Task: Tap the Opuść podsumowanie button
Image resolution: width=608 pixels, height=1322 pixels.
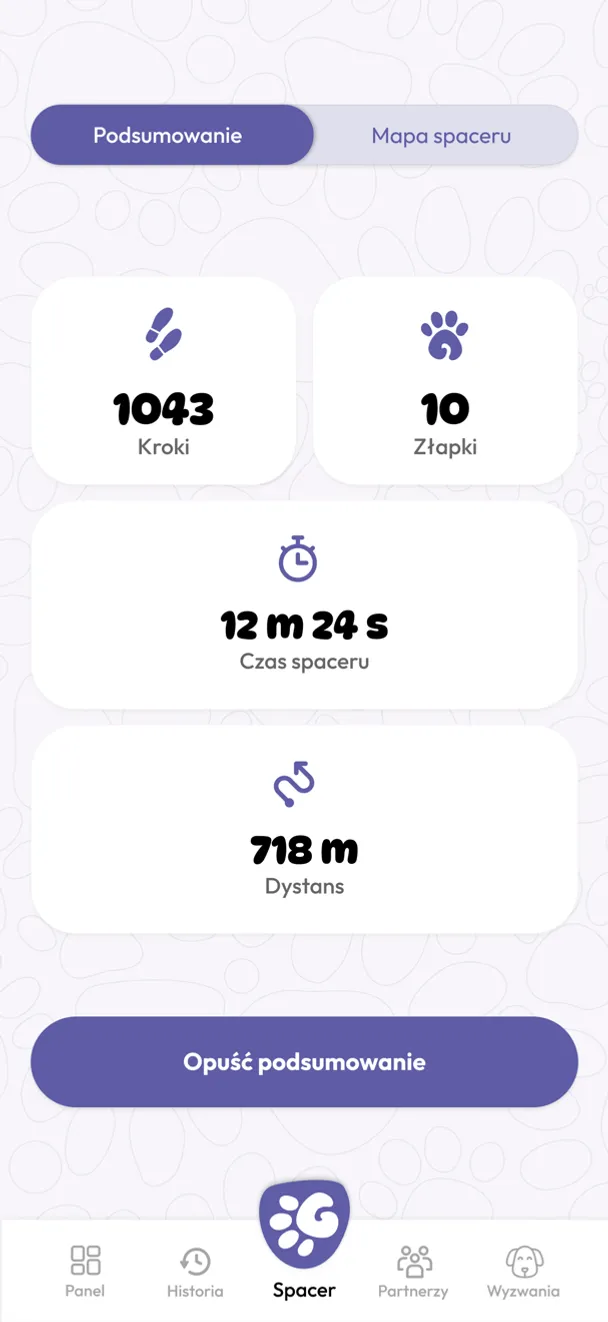Action: 304,1062
